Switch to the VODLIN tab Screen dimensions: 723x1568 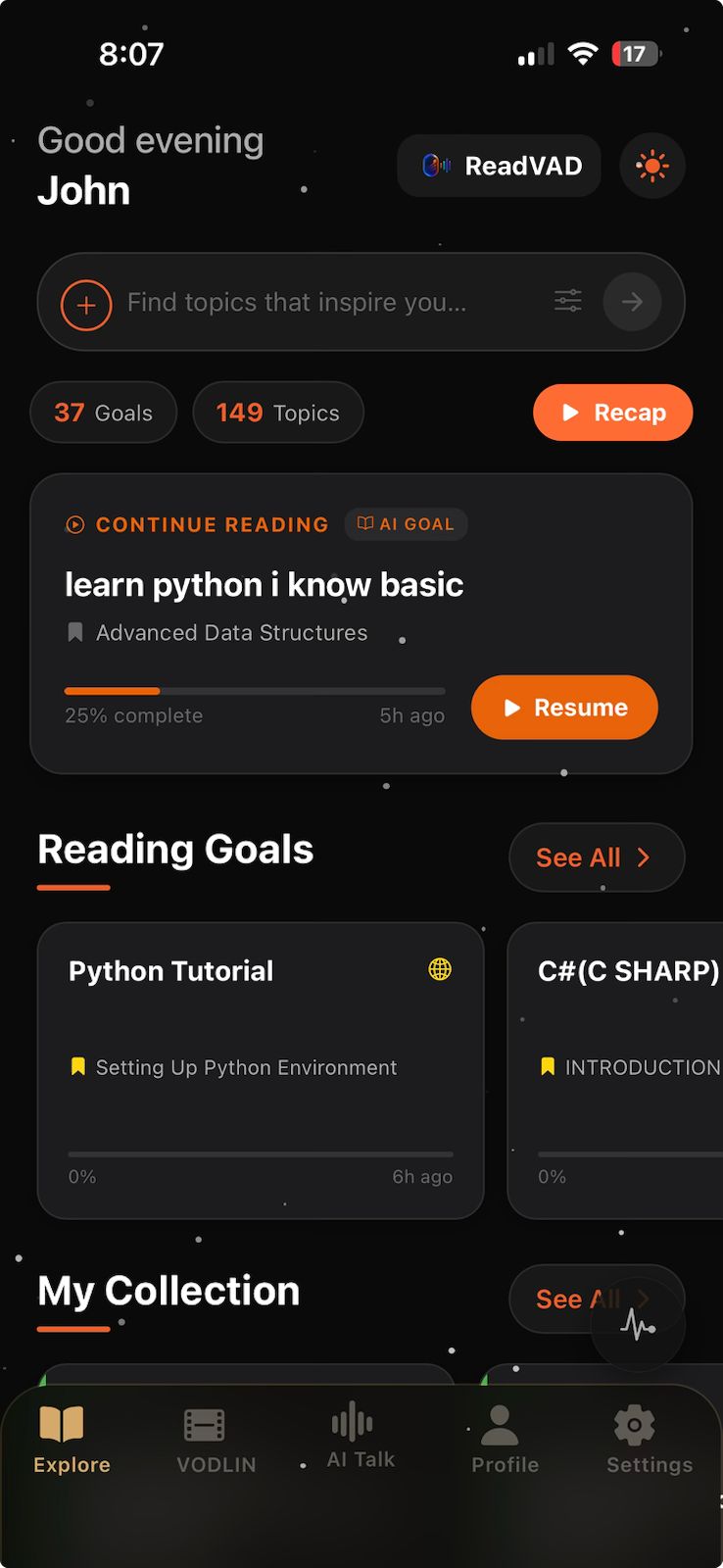tap(217, 1441)
